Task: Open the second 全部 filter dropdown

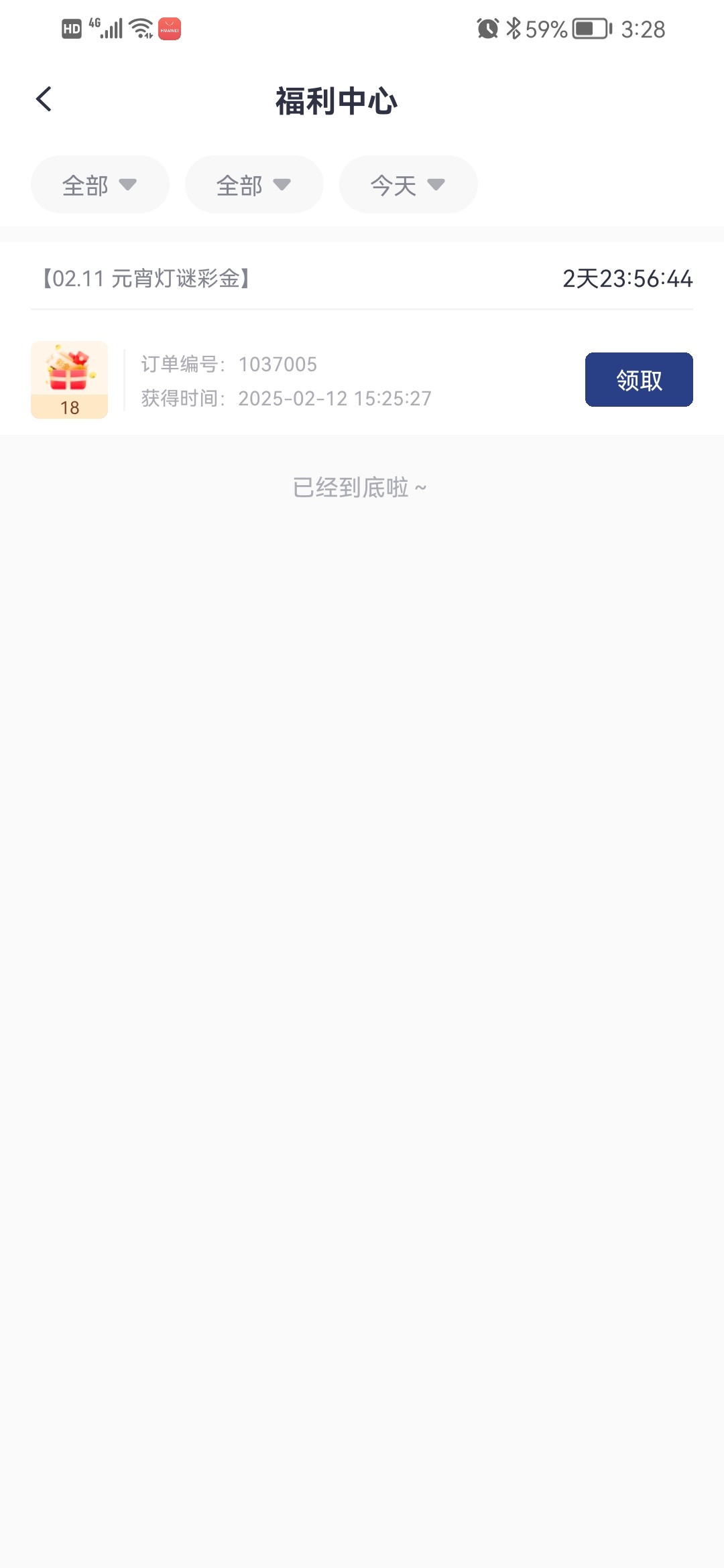Action: (254, 184)
